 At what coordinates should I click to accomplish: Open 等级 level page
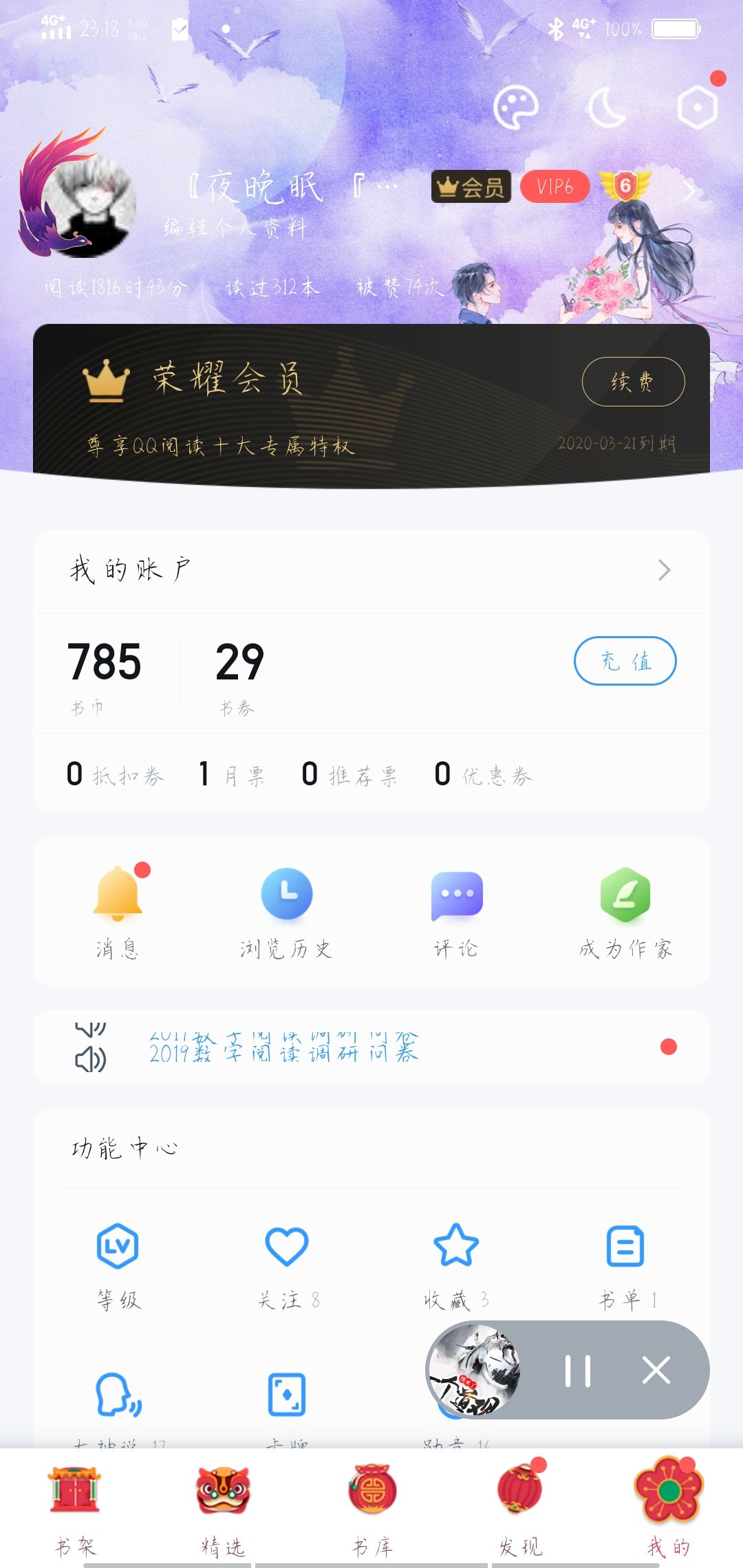coord(118,1265)
